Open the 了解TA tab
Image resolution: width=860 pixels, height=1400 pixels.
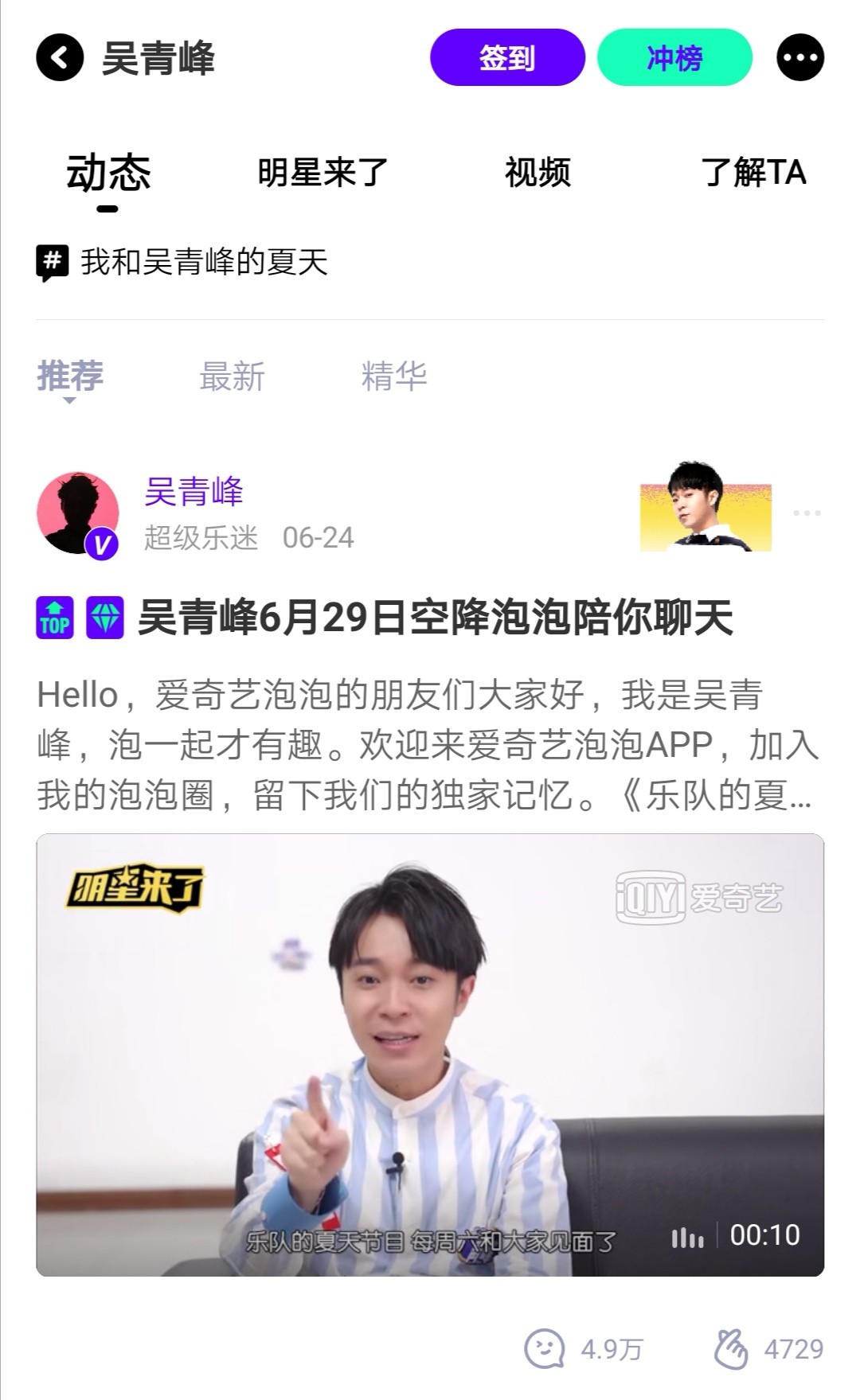(752, 173)
